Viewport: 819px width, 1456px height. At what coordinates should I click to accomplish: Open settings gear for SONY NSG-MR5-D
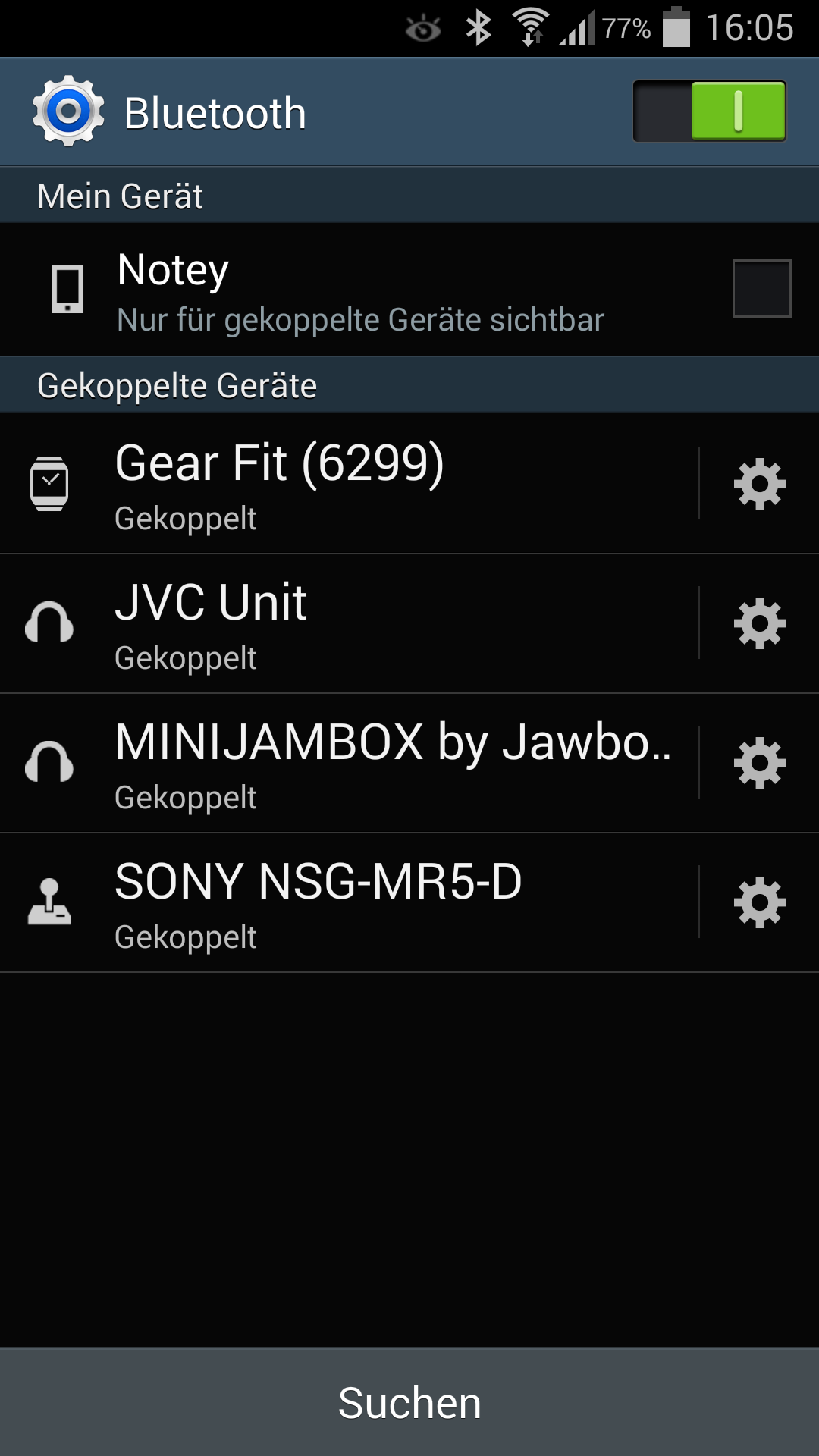pyautogui.click(x=759, y=902)
